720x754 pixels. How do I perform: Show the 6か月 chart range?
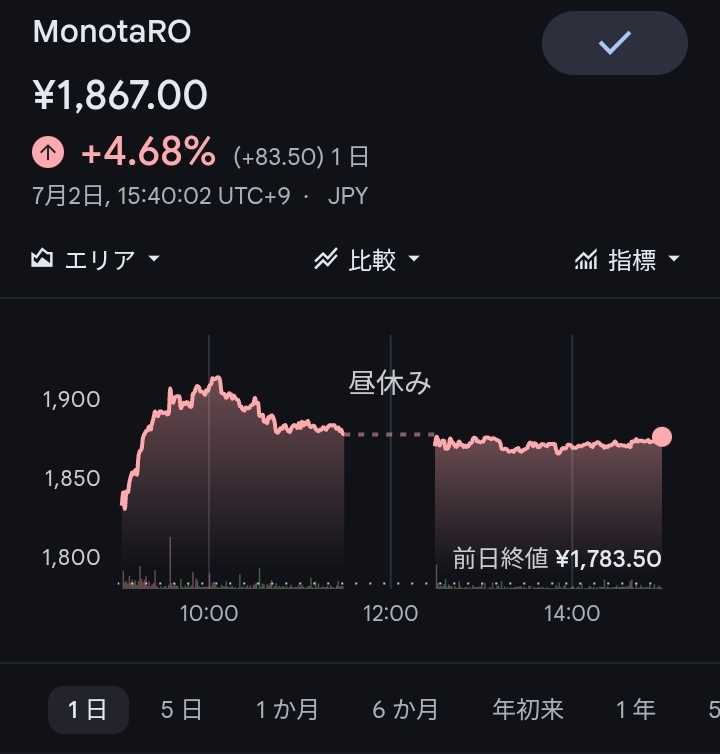404,710
